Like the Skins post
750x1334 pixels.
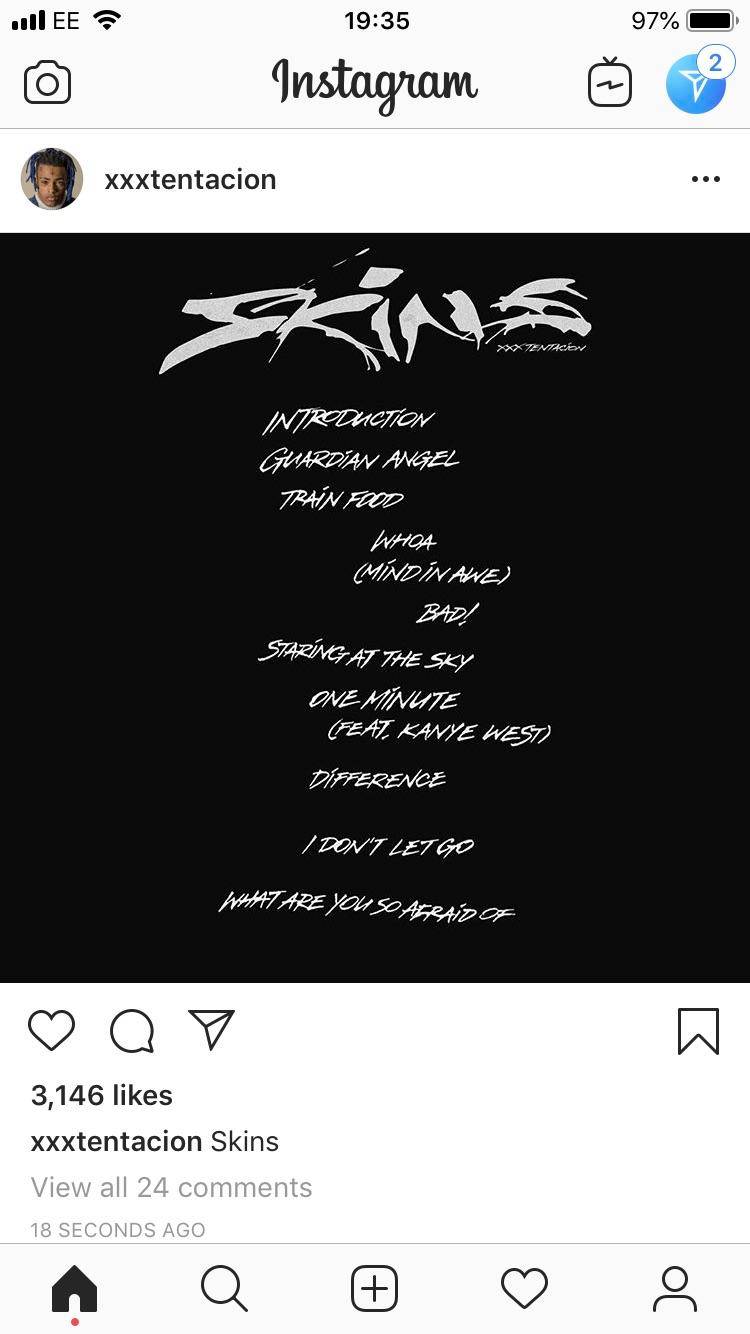point(52,1032)
